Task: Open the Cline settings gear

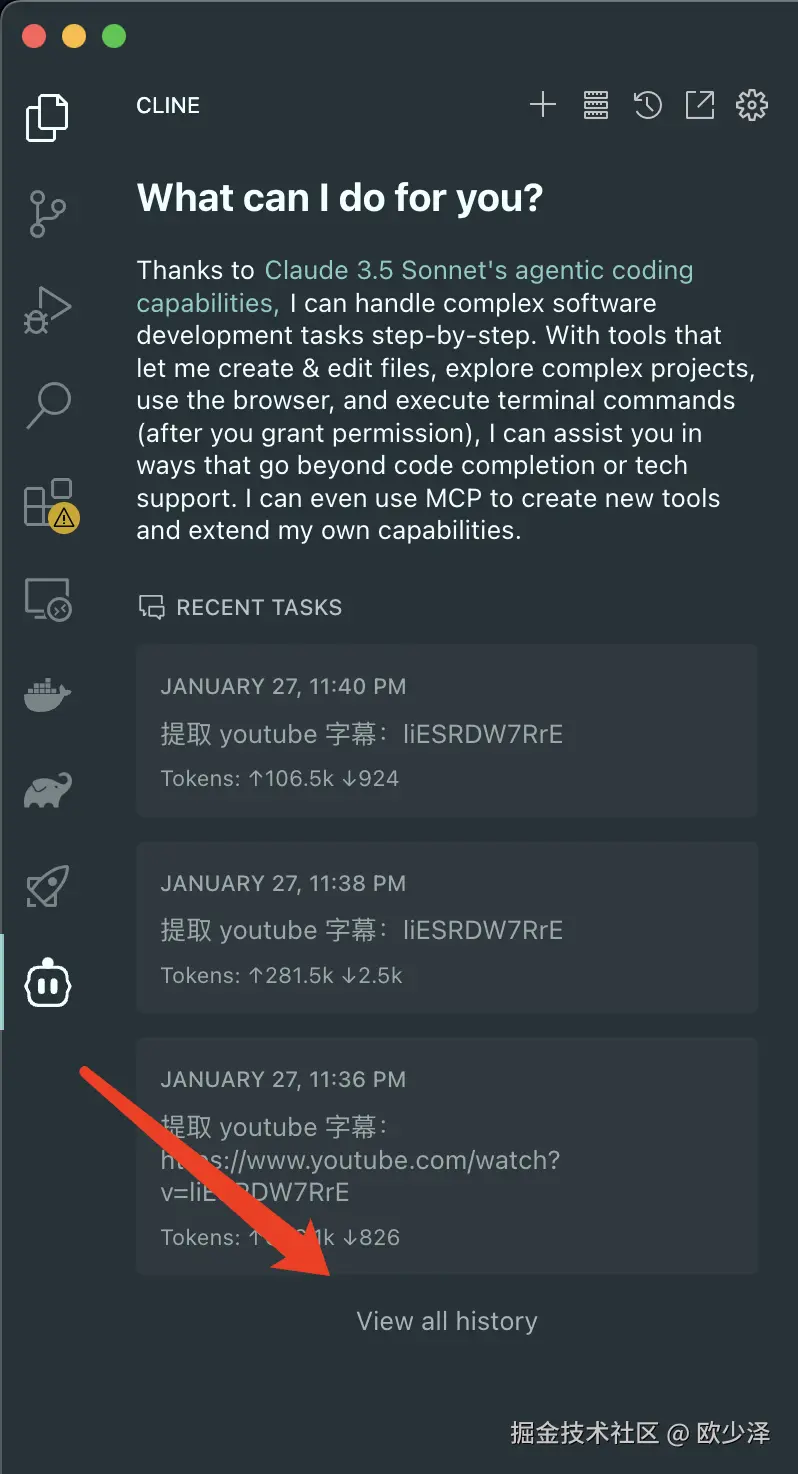Action: pos(752,104)
